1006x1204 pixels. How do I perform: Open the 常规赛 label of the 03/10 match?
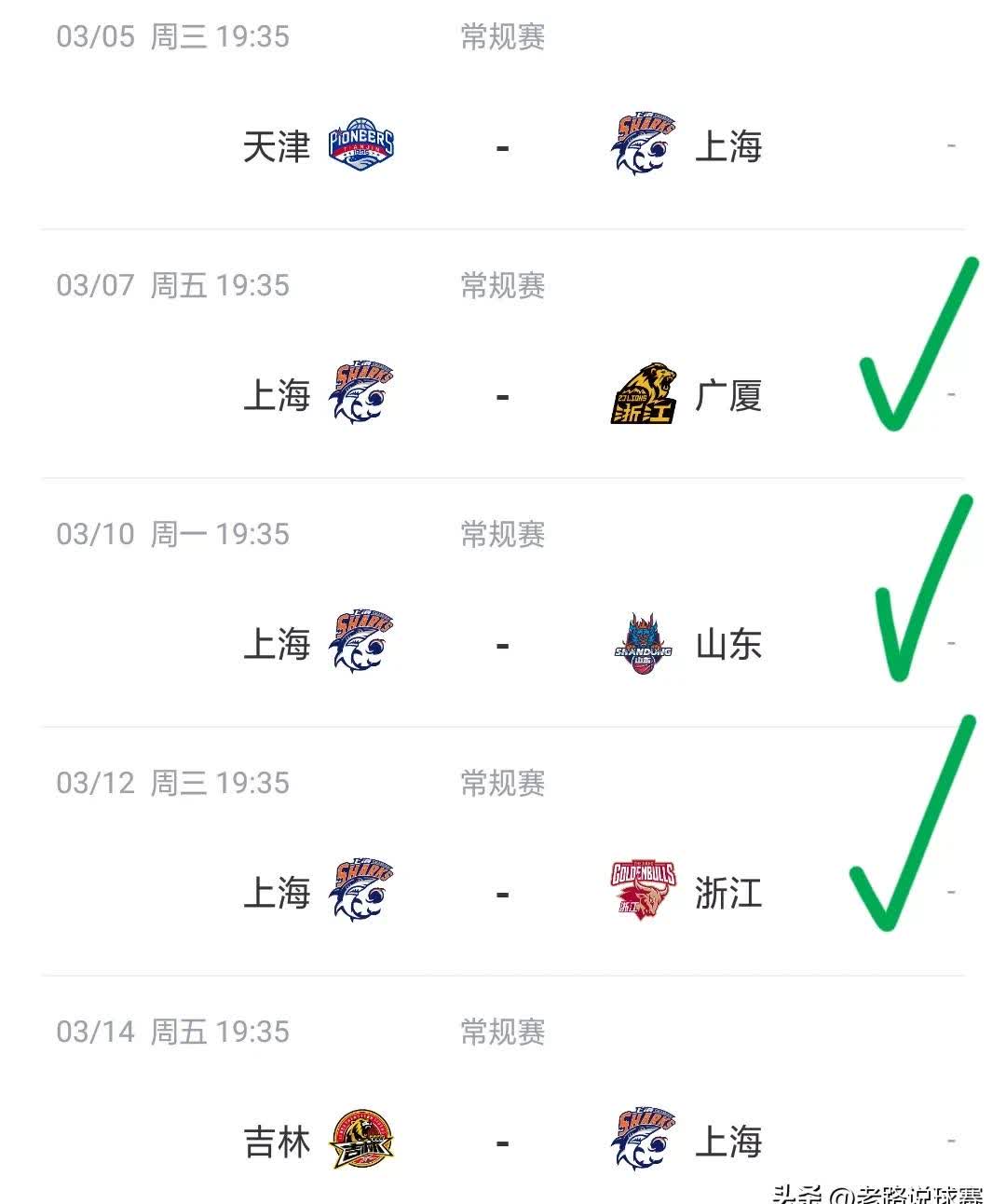pos(501,534)
